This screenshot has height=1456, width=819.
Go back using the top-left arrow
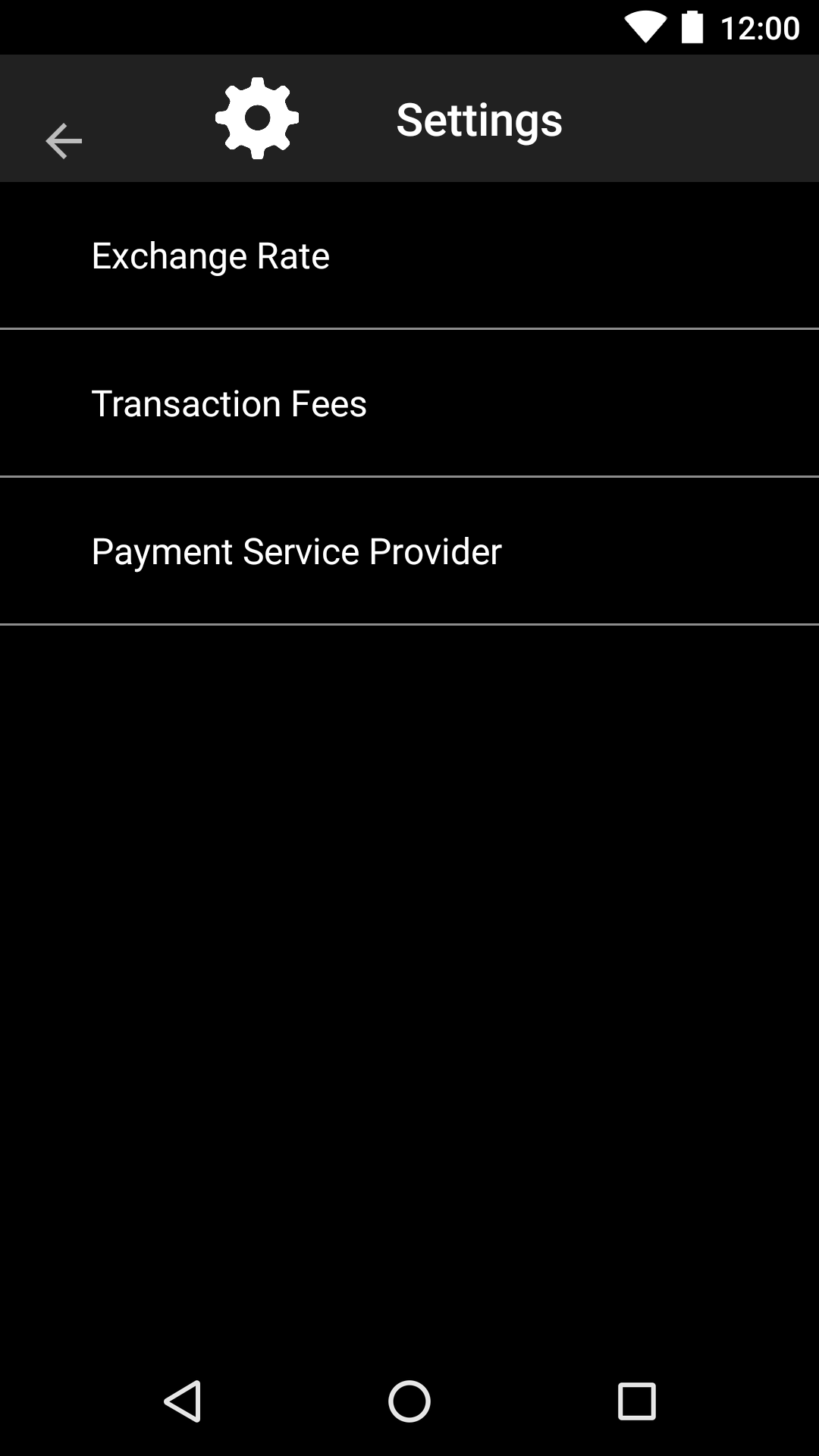coord(64,141)
